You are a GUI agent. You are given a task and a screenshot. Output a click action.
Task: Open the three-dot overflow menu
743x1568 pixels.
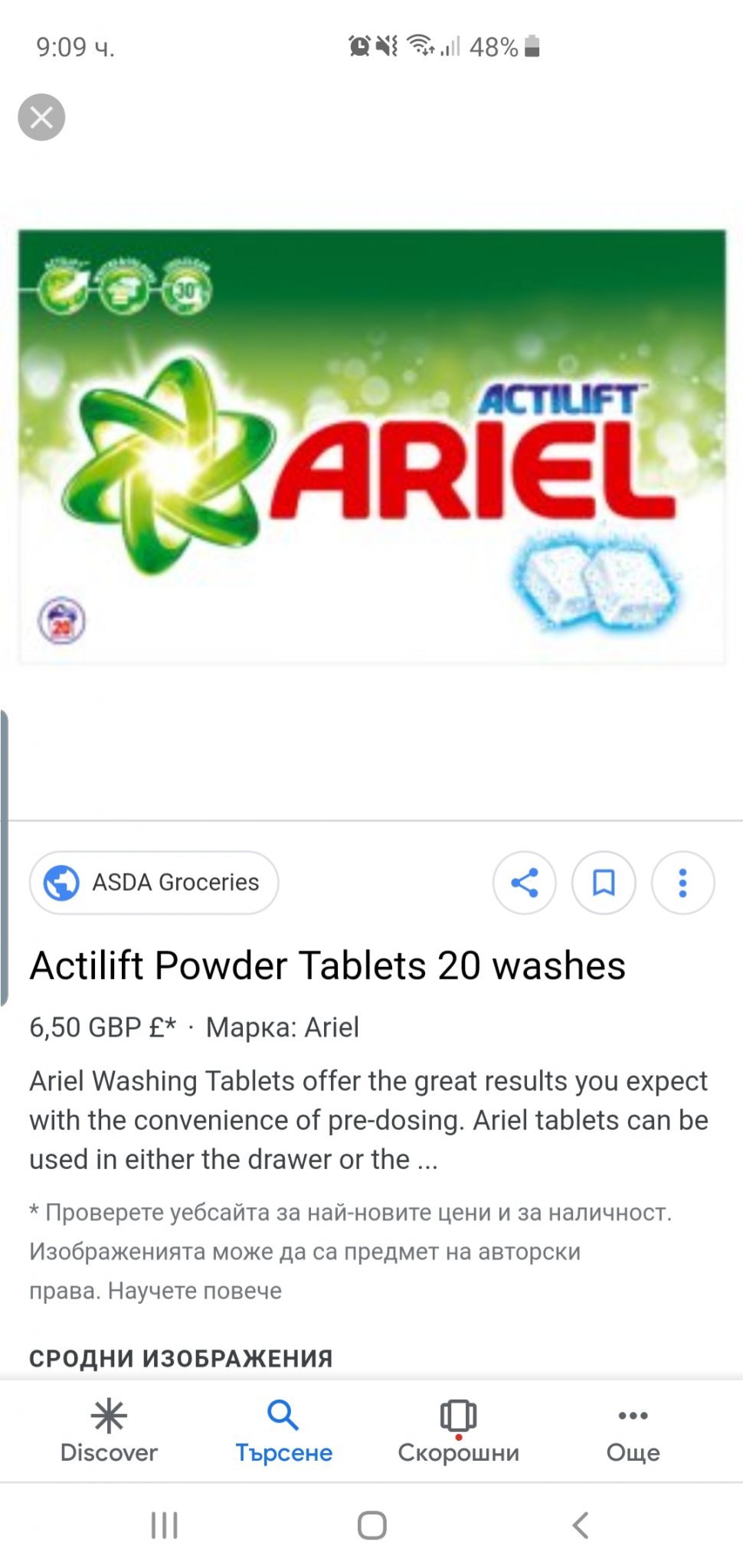coord(682,882)
